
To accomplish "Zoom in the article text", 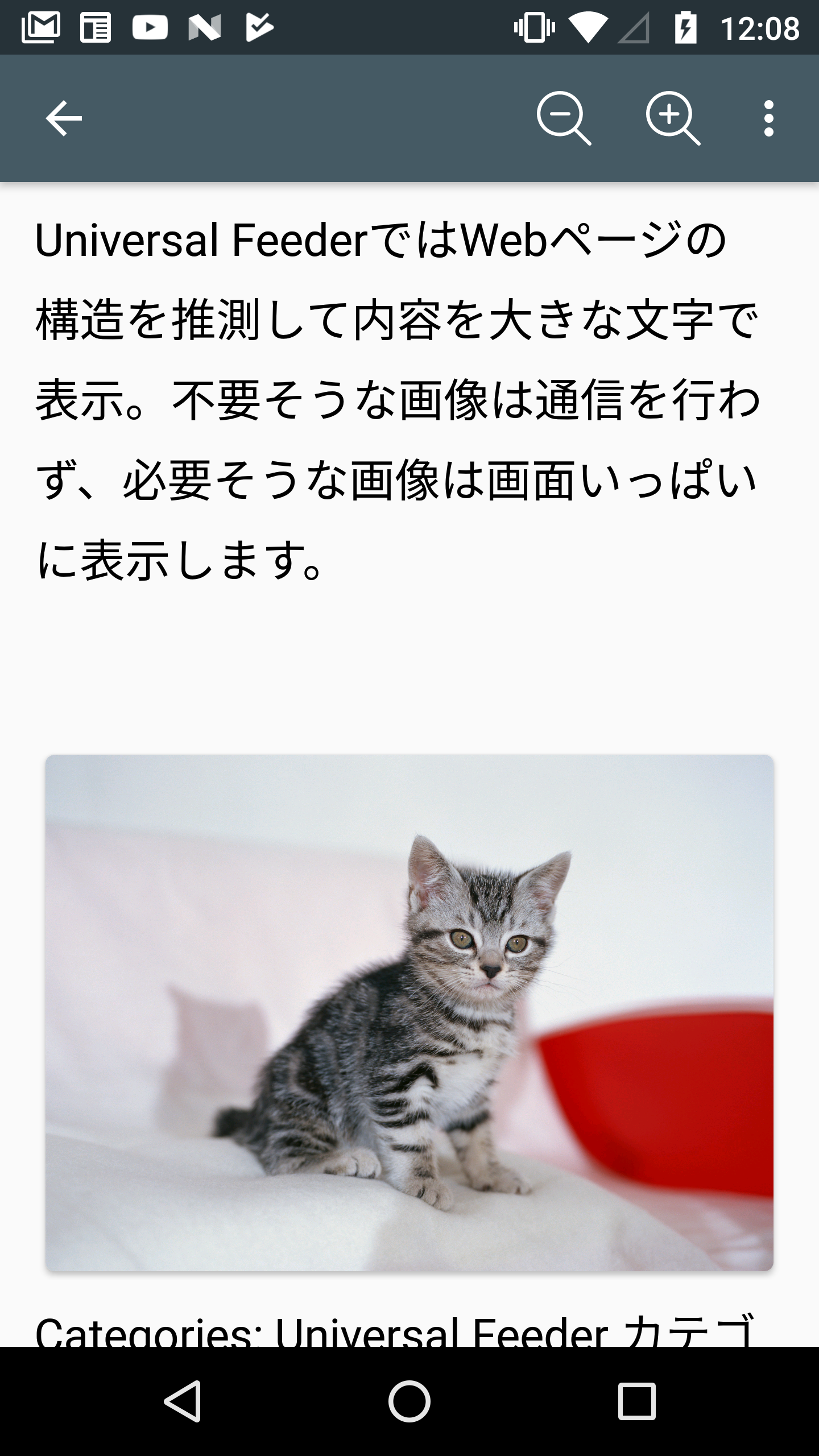I will [672, 118].
